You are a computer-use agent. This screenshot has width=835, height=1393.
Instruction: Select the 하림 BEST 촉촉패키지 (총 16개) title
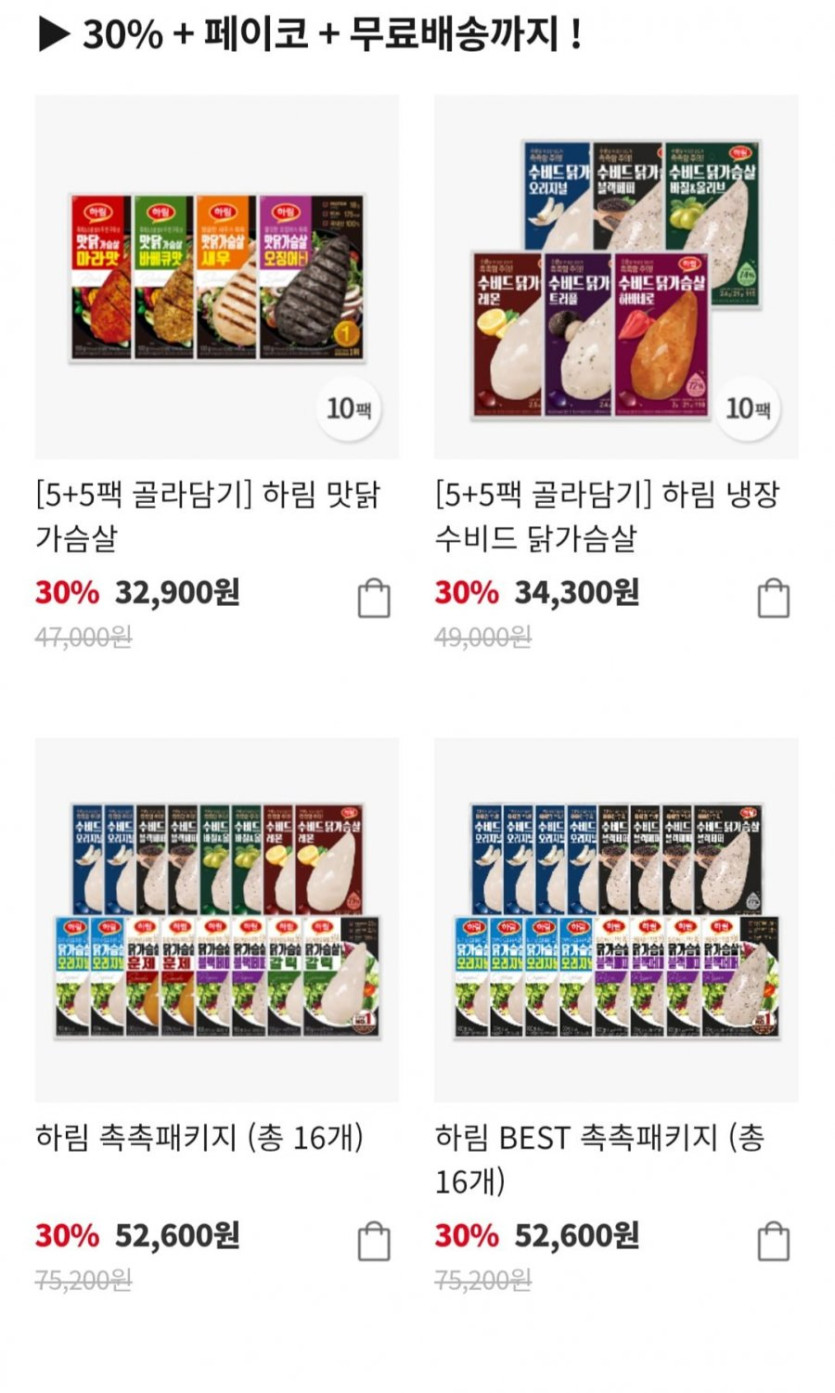[x=600, y=1160]
